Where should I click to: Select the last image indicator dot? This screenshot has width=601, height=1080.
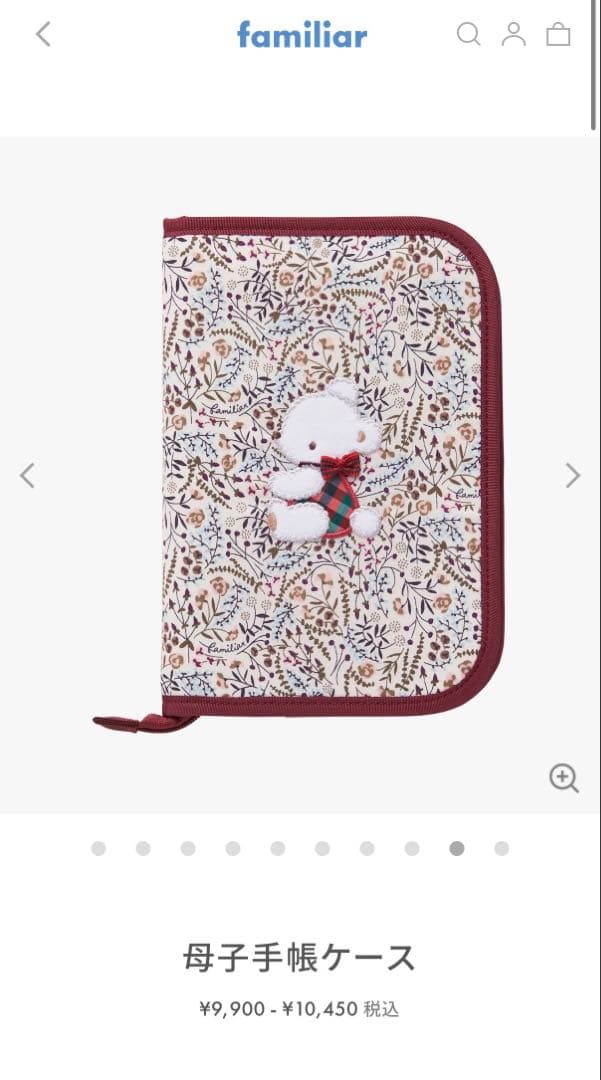[x=501, y=848]
